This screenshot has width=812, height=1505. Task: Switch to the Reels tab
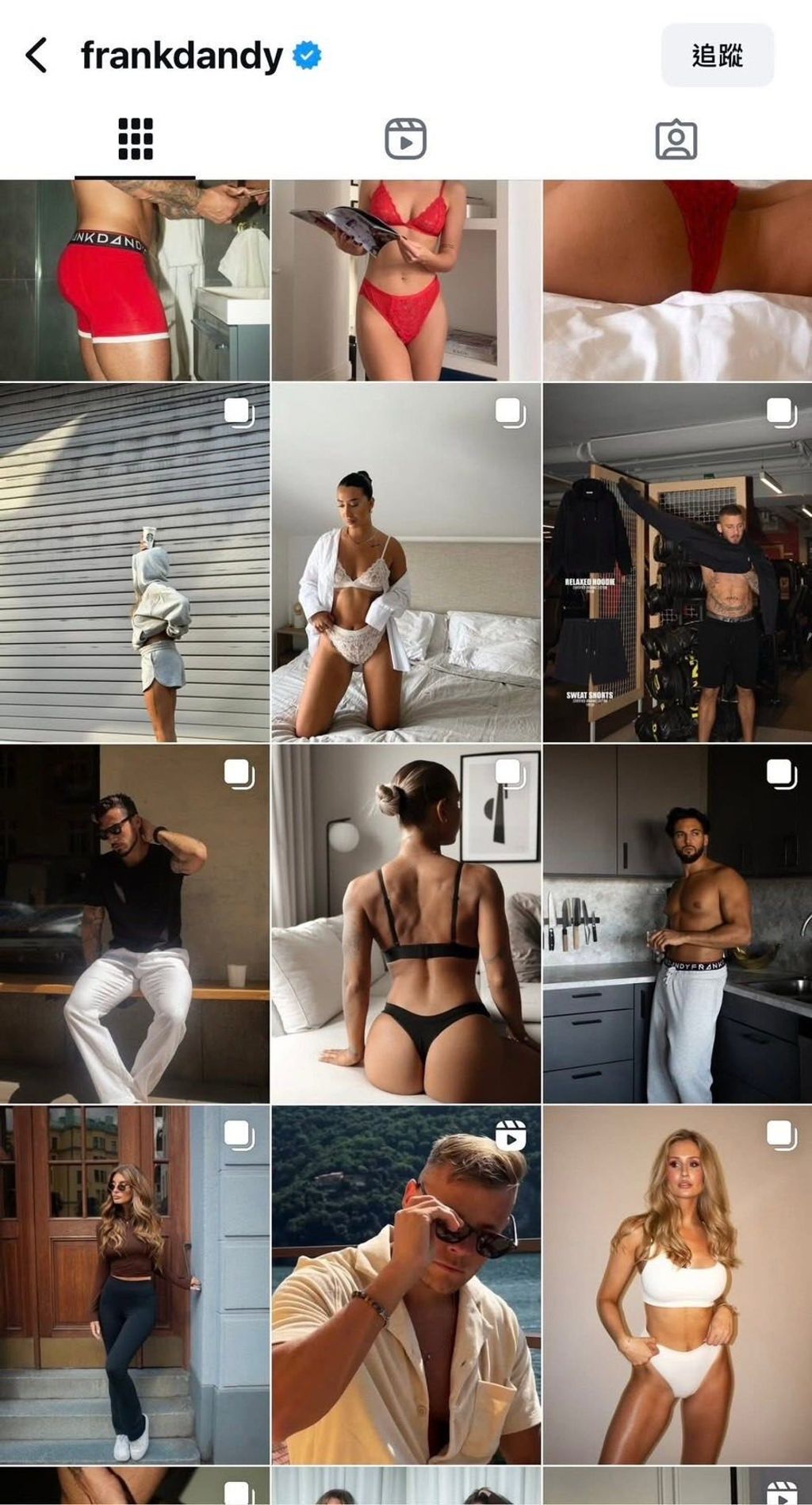[x=405, y=140]
